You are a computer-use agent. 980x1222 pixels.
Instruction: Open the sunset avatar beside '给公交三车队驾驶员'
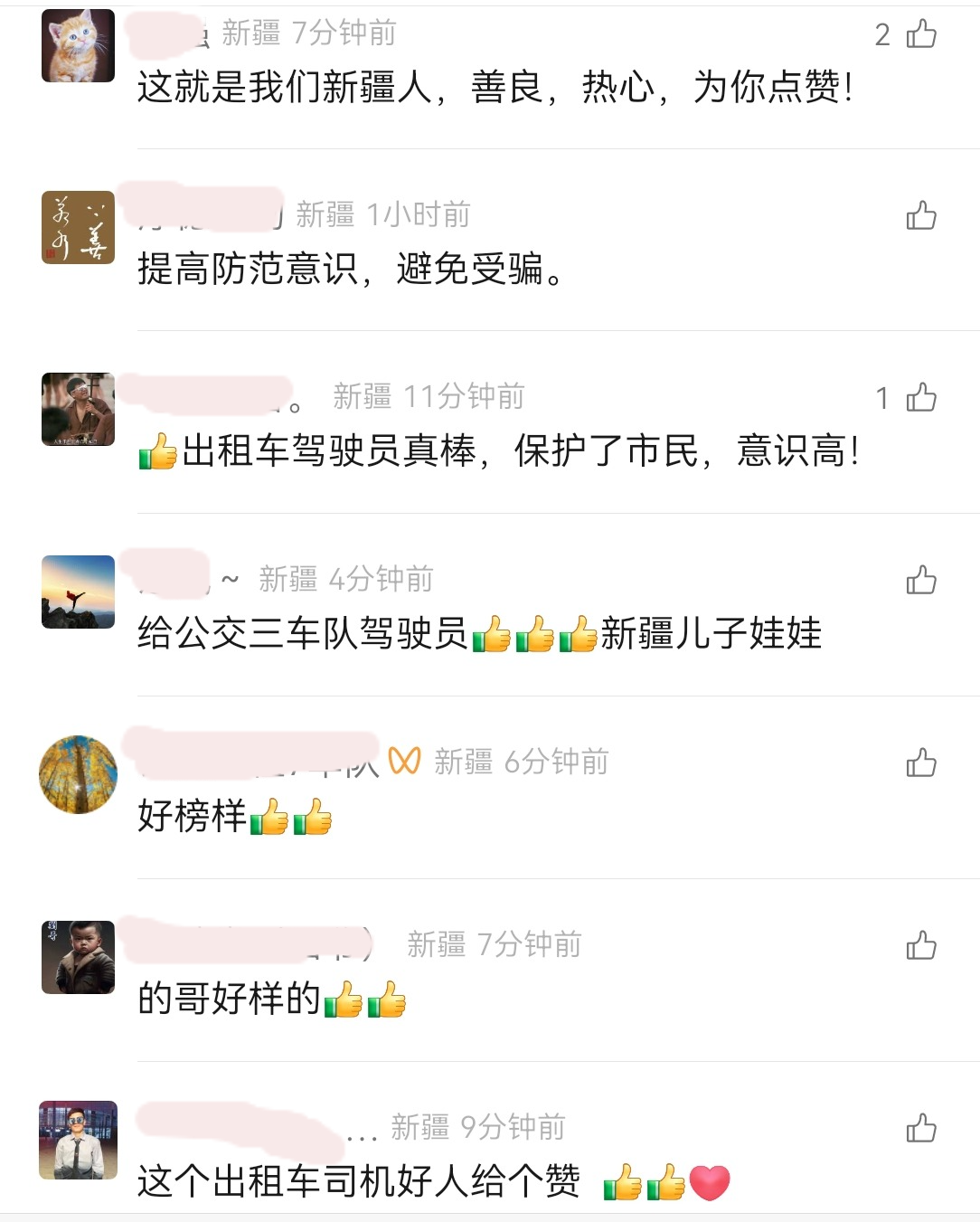(x=79, y=592)
